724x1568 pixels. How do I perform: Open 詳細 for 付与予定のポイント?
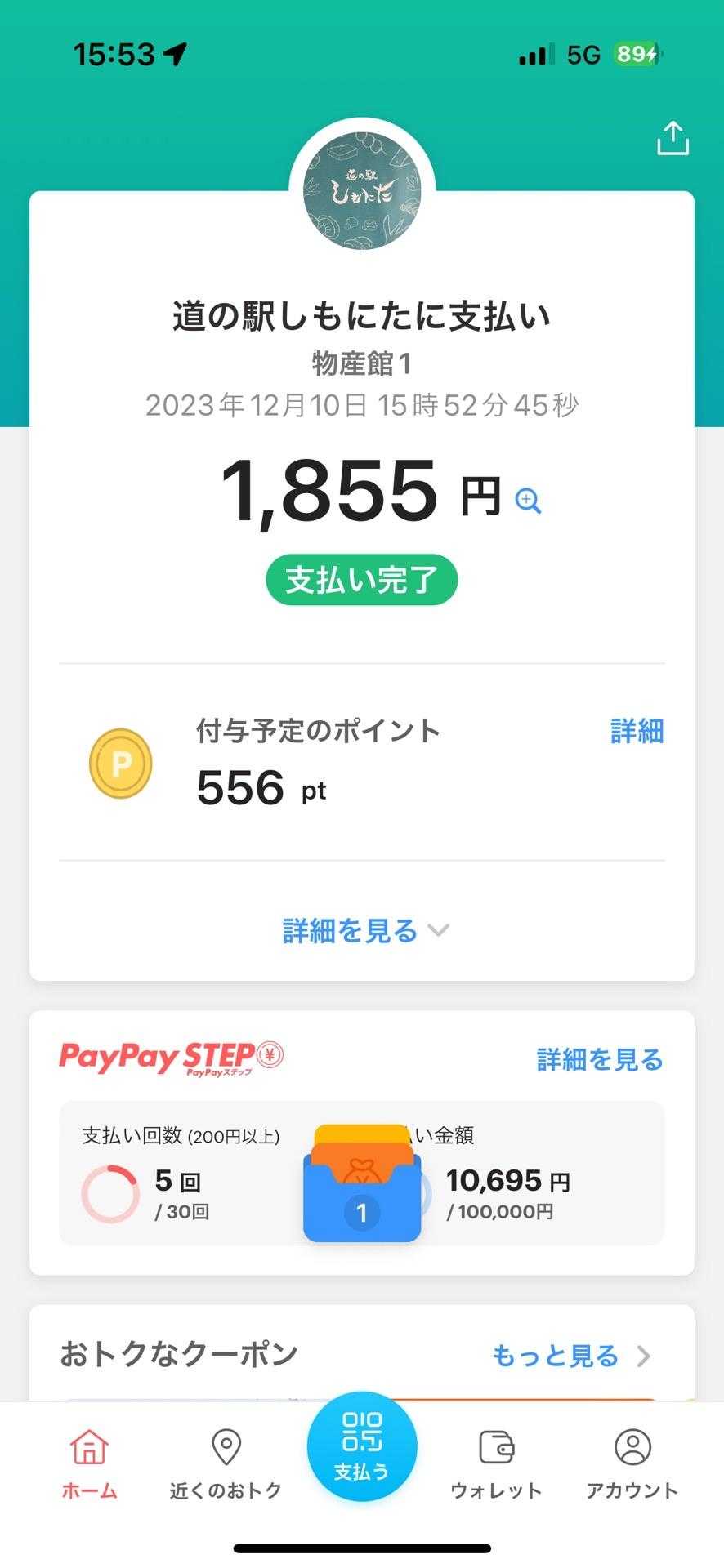[637, 731]
